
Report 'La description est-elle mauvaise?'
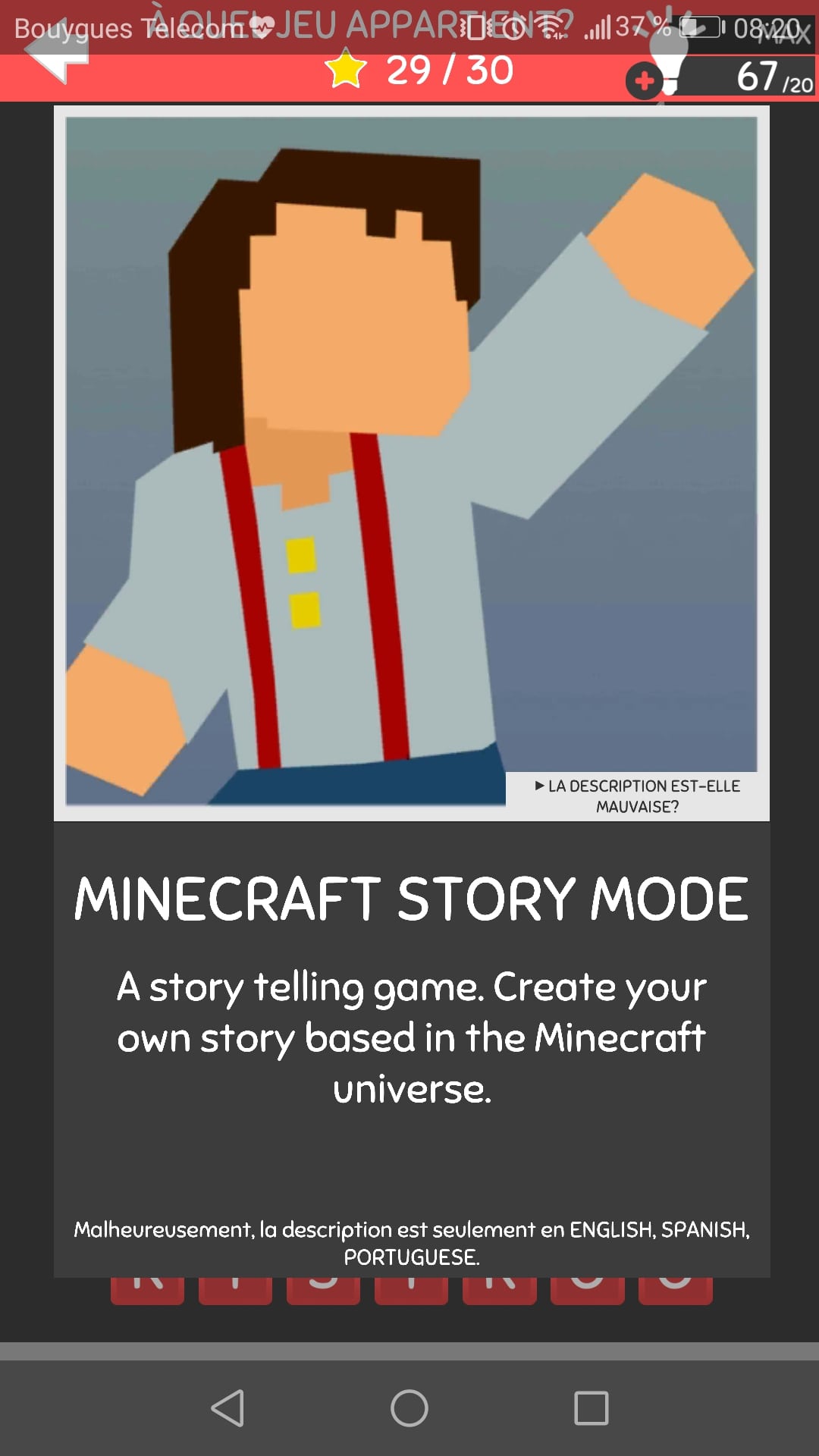(637, 795)
